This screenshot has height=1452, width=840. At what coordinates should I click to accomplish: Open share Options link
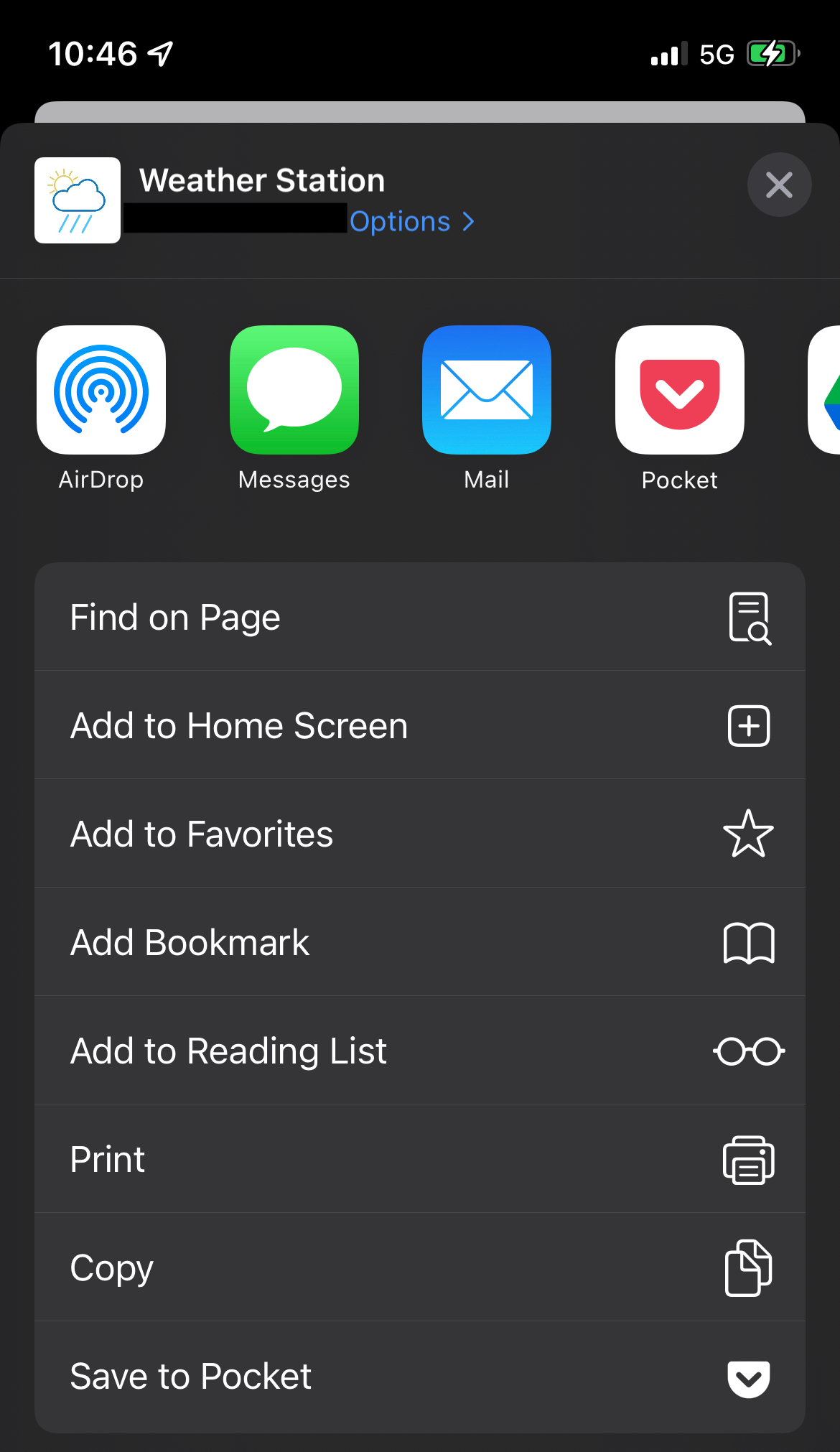coord(411,222)
